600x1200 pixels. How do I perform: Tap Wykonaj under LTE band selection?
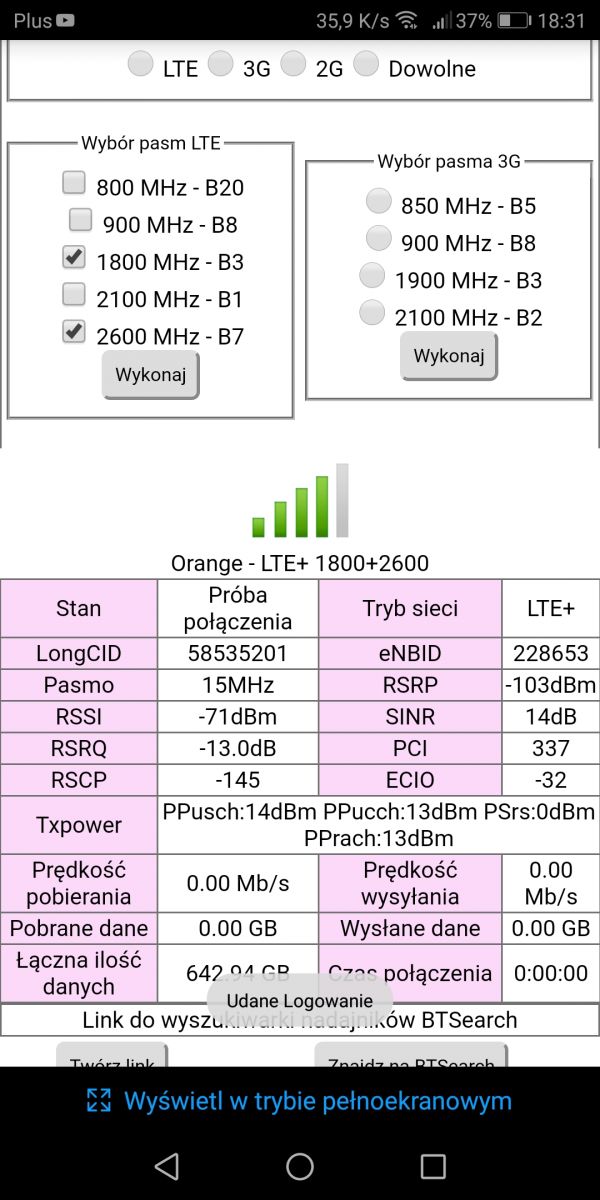coord(151,376)
